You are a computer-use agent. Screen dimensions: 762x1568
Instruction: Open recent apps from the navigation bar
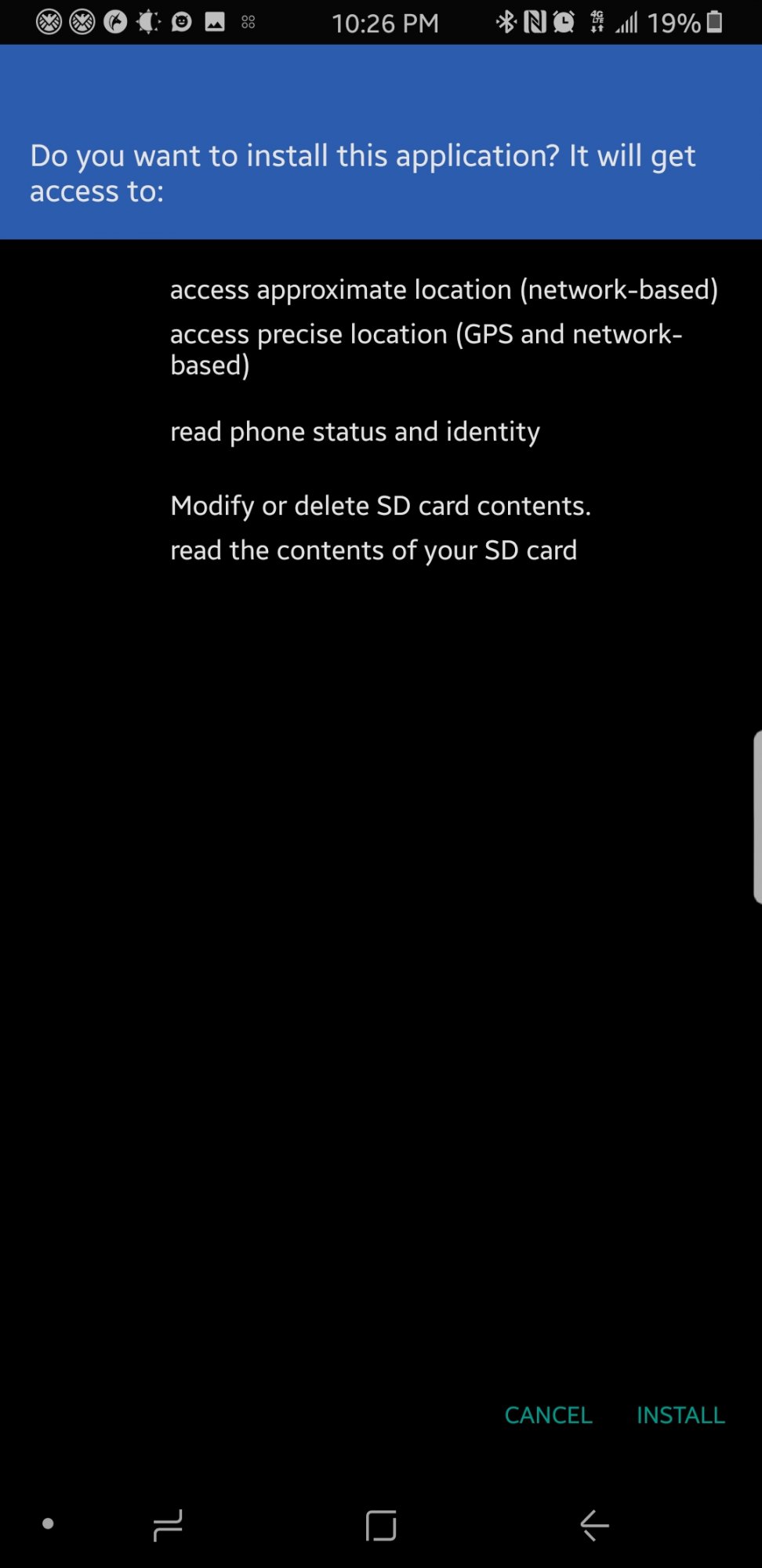(x=168, y=1525)
